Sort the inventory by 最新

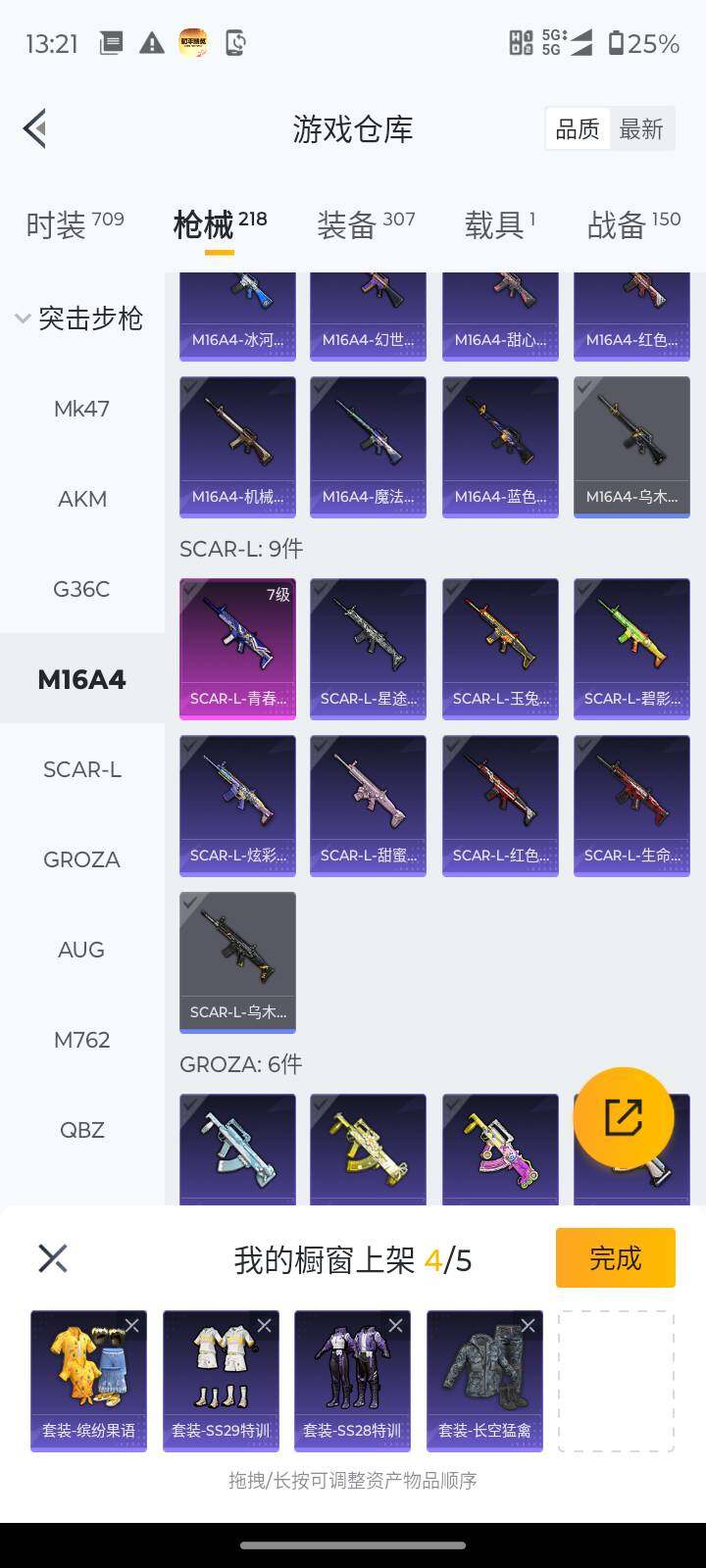(641, 129)
